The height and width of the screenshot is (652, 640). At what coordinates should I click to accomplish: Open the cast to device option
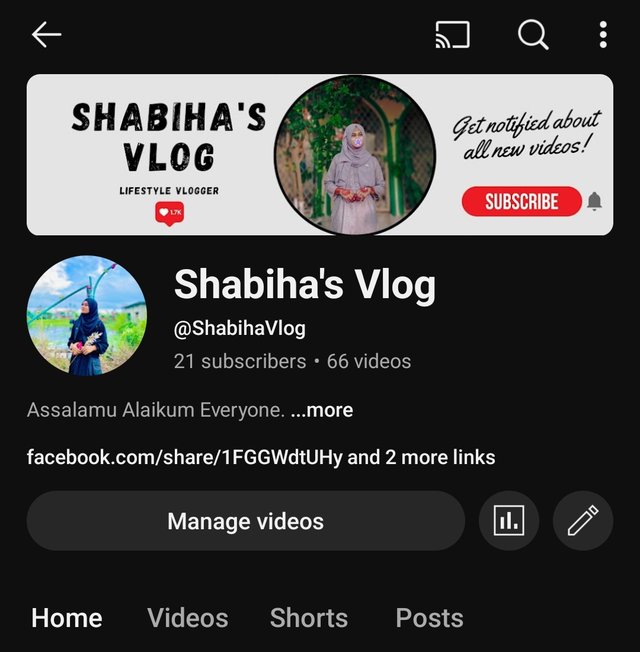coord(453,35)
